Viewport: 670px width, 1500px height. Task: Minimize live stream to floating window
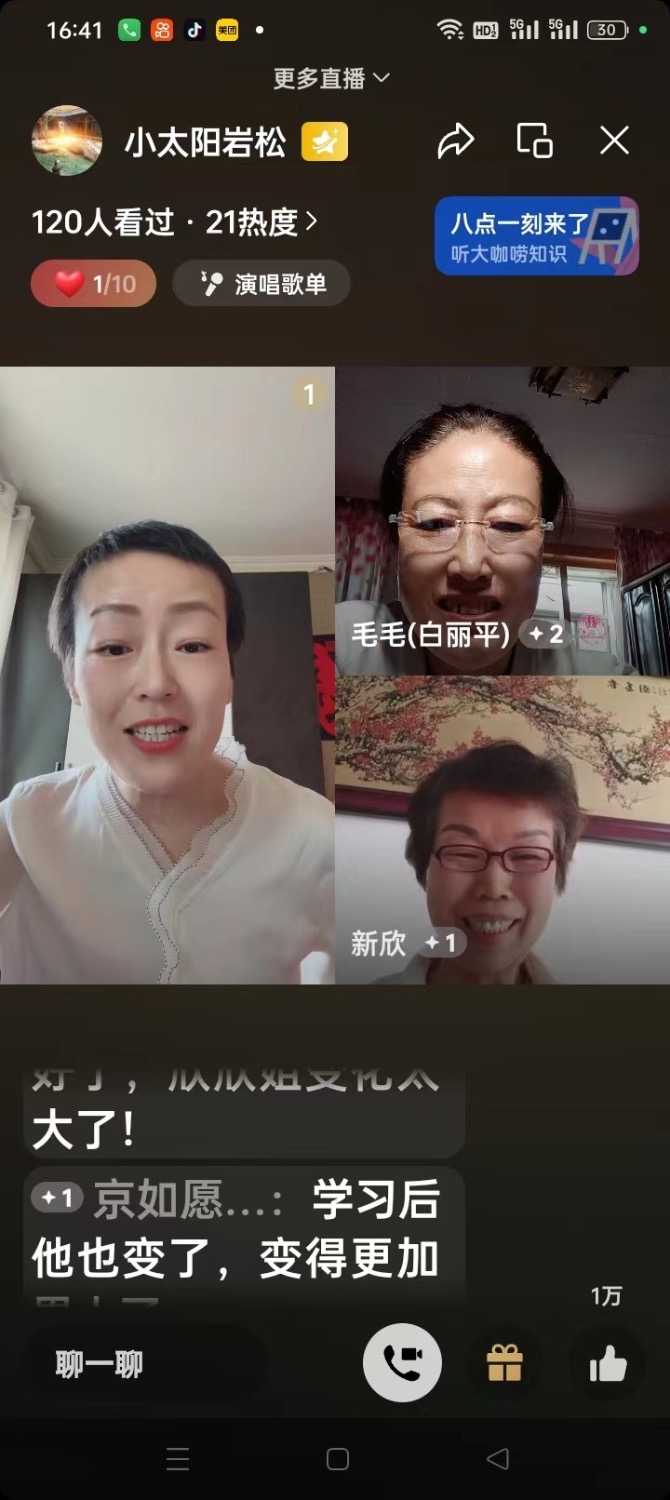coord(535,141)
